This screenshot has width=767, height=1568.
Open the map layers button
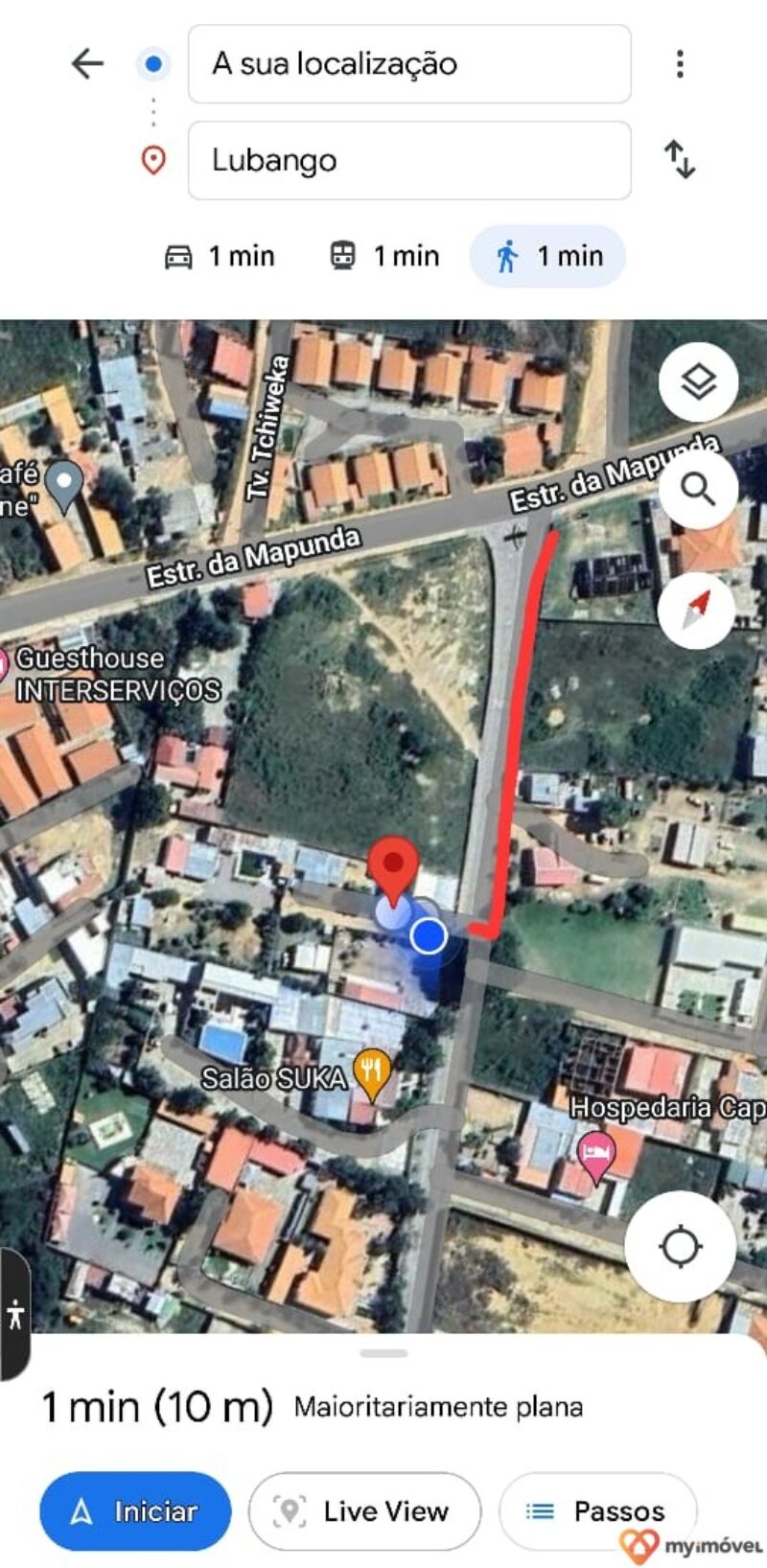click(698, 381)
